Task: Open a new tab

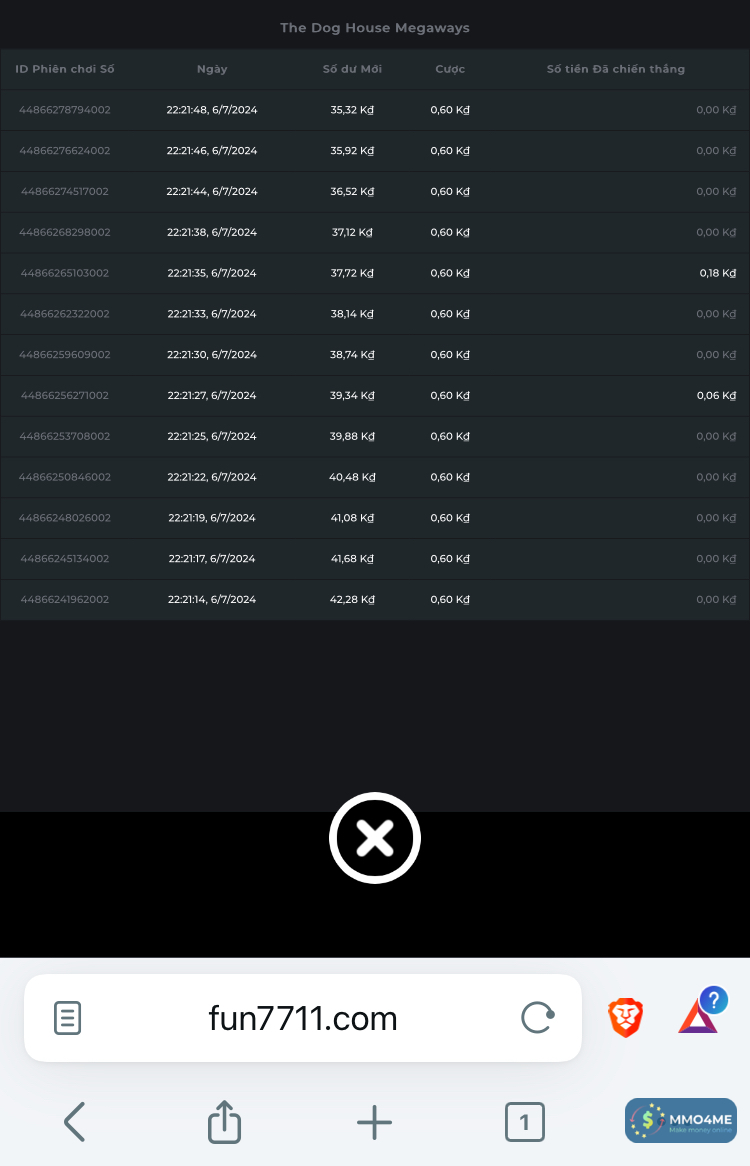Action: [x=374, y=1122]
